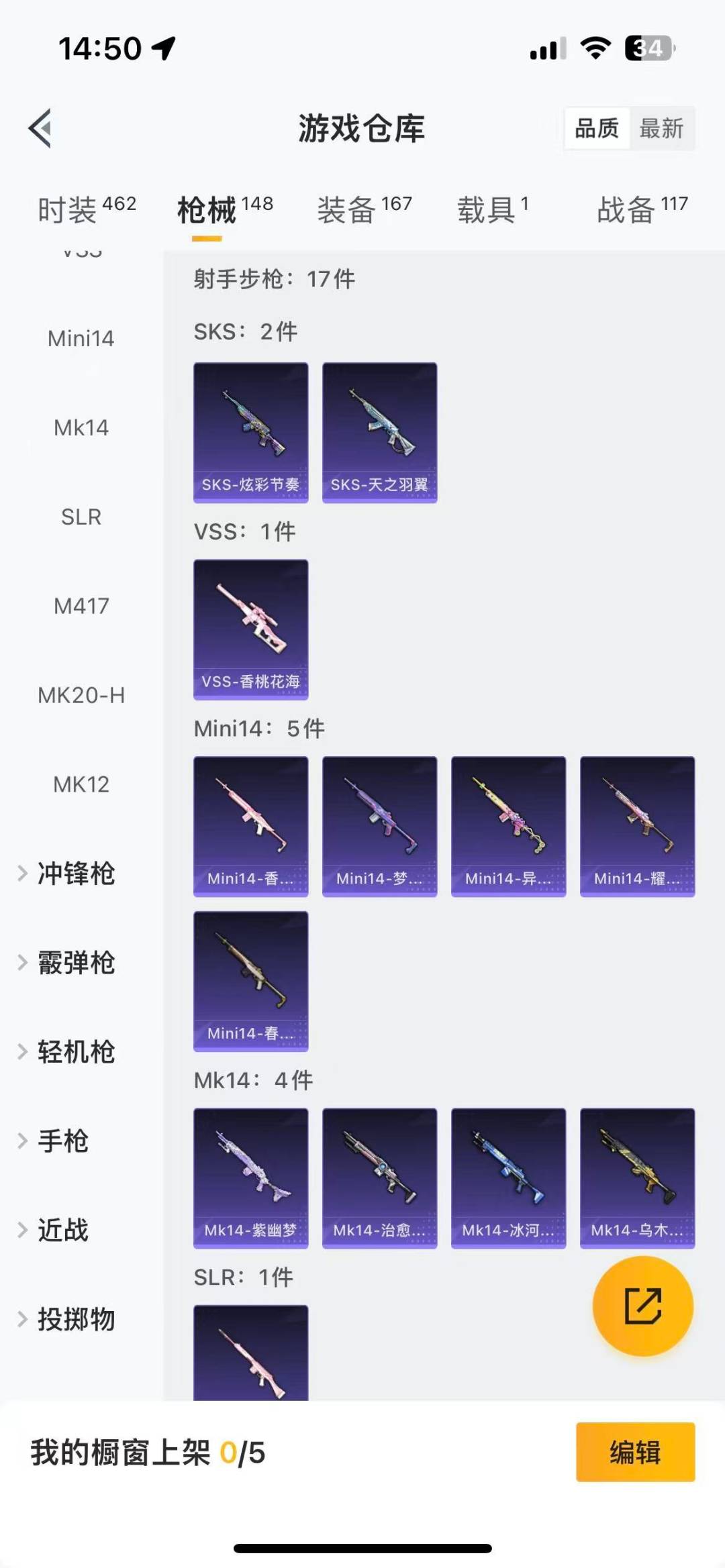Expand the 冲锋枪 category
725x1568 pixels.
(75, 874)
